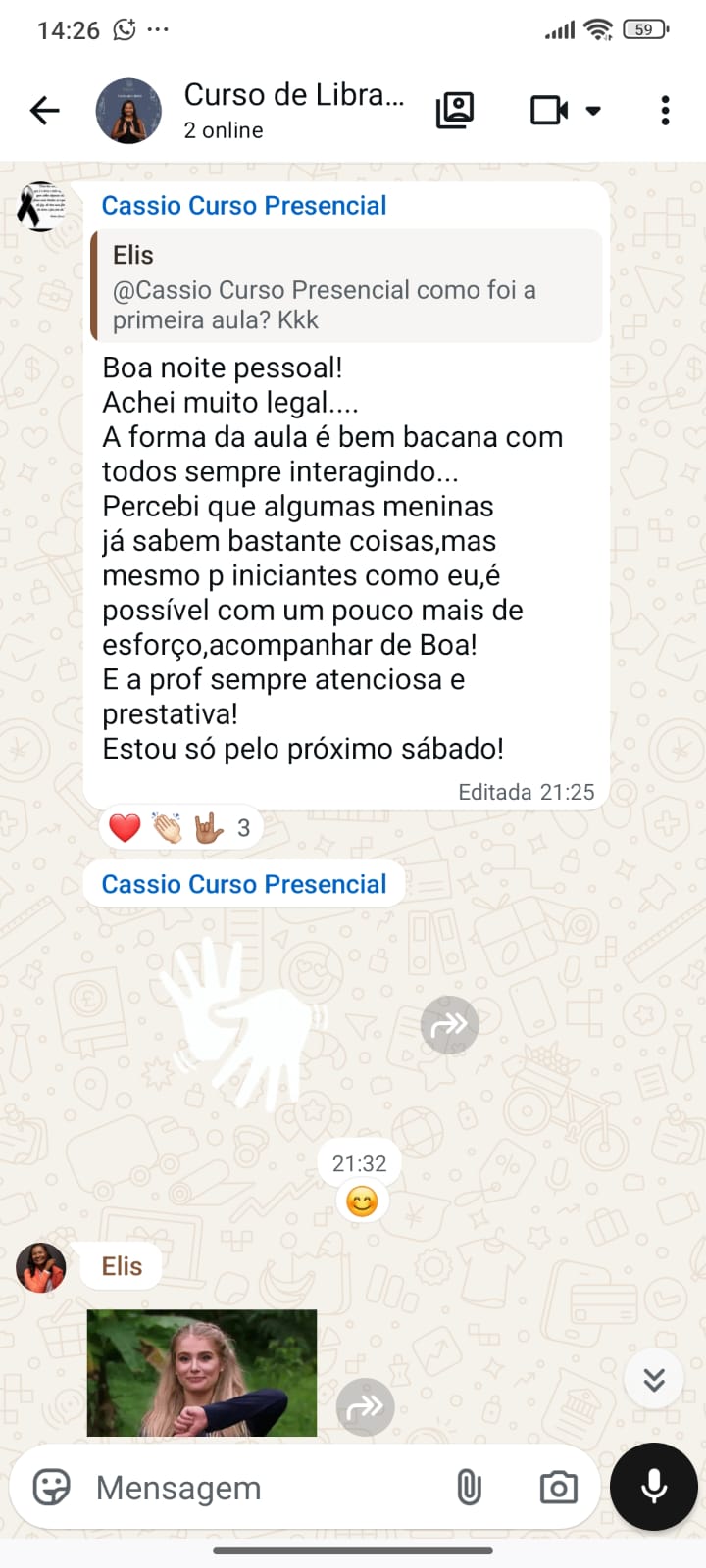The width and height of the screenshot is (706, 1568).
Task: Attach a file using the paperclip icon
Action: pos(469,1487)
